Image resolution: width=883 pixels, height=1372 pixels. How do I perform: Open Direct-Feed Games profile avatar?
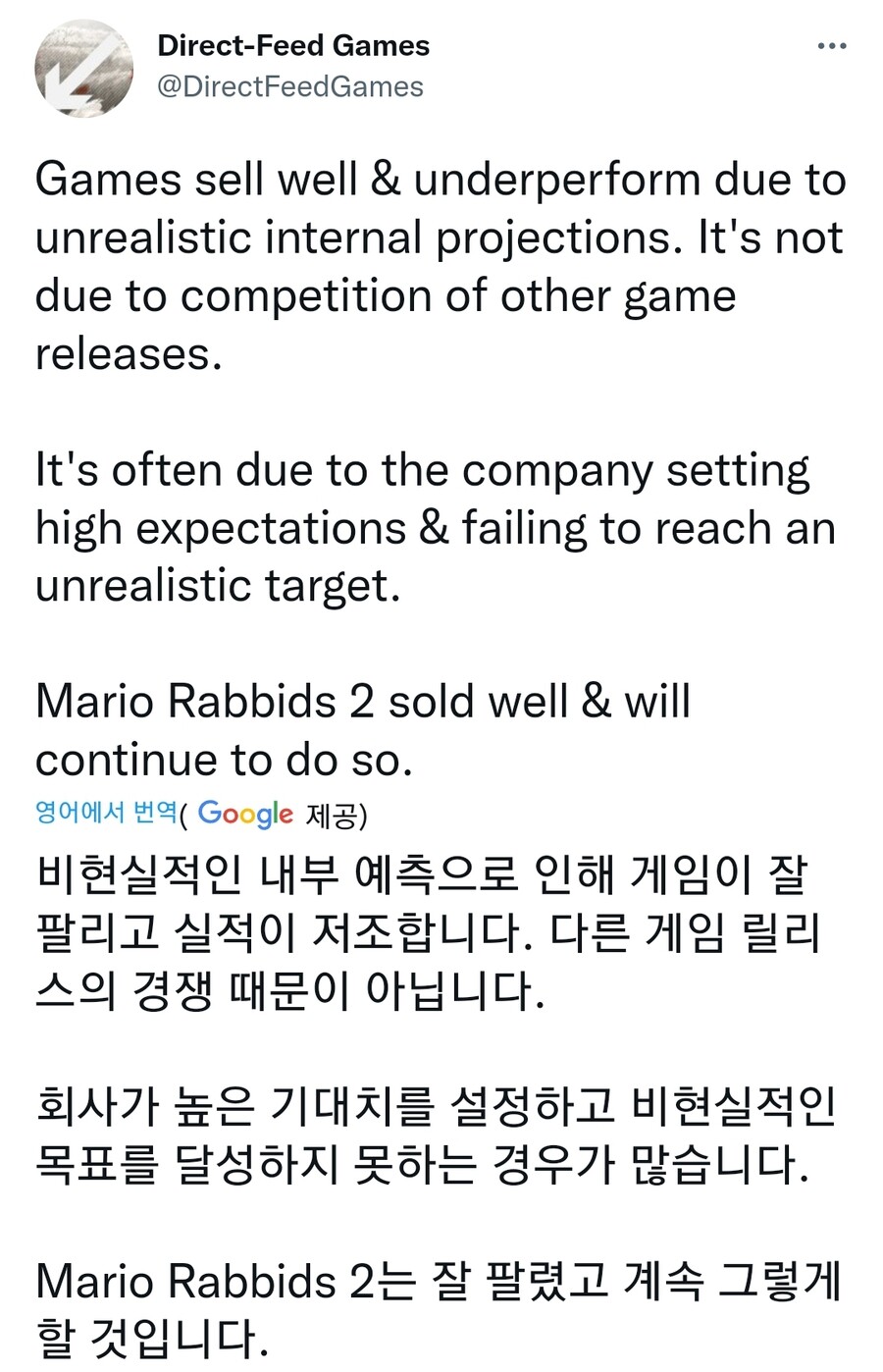83,68
